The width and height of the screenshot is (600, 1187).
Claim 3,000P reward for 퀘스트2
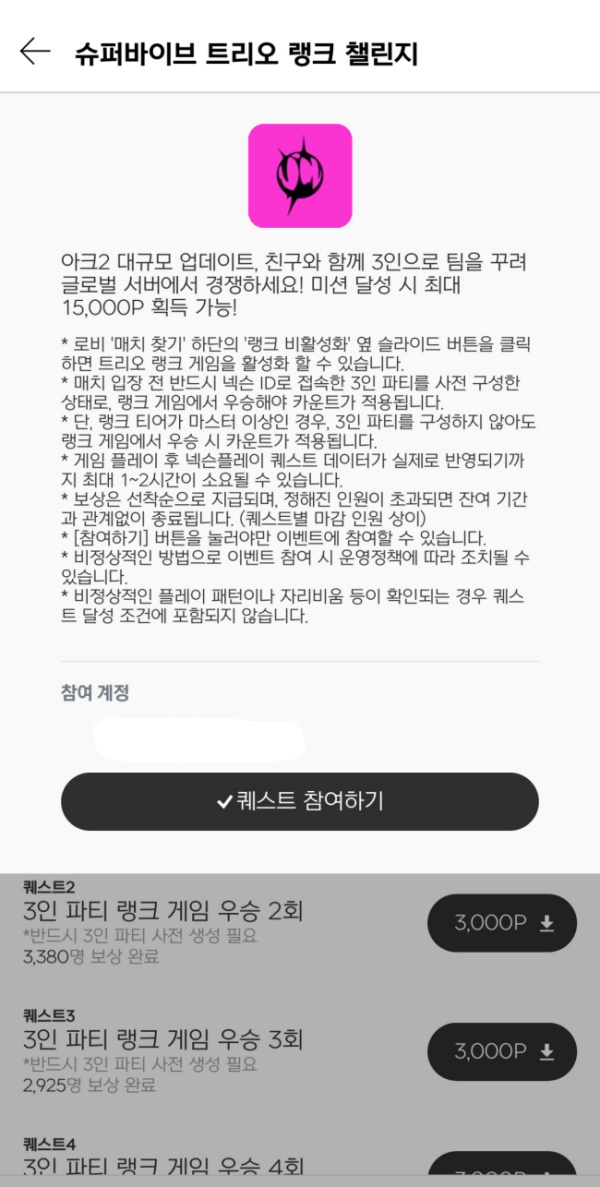tap(502, 923)
